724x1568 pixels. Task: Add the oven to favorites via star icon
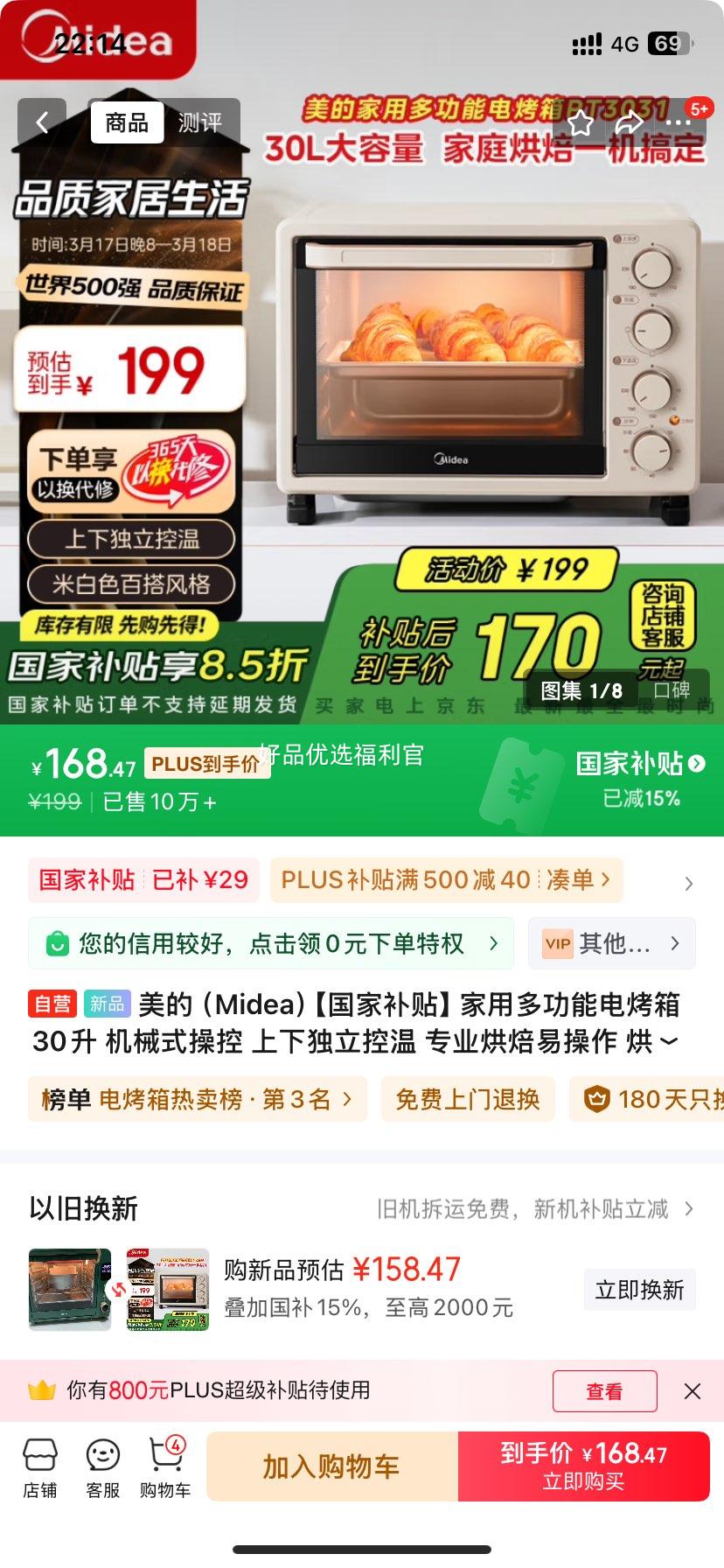point(581,122)
